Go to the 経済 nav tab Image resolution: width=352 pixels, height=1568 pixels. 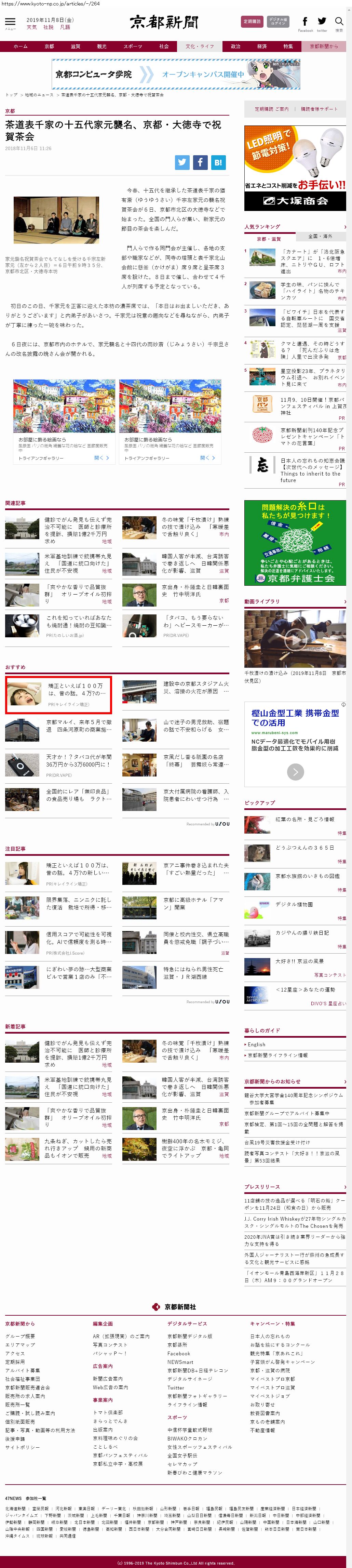[261, 46]
